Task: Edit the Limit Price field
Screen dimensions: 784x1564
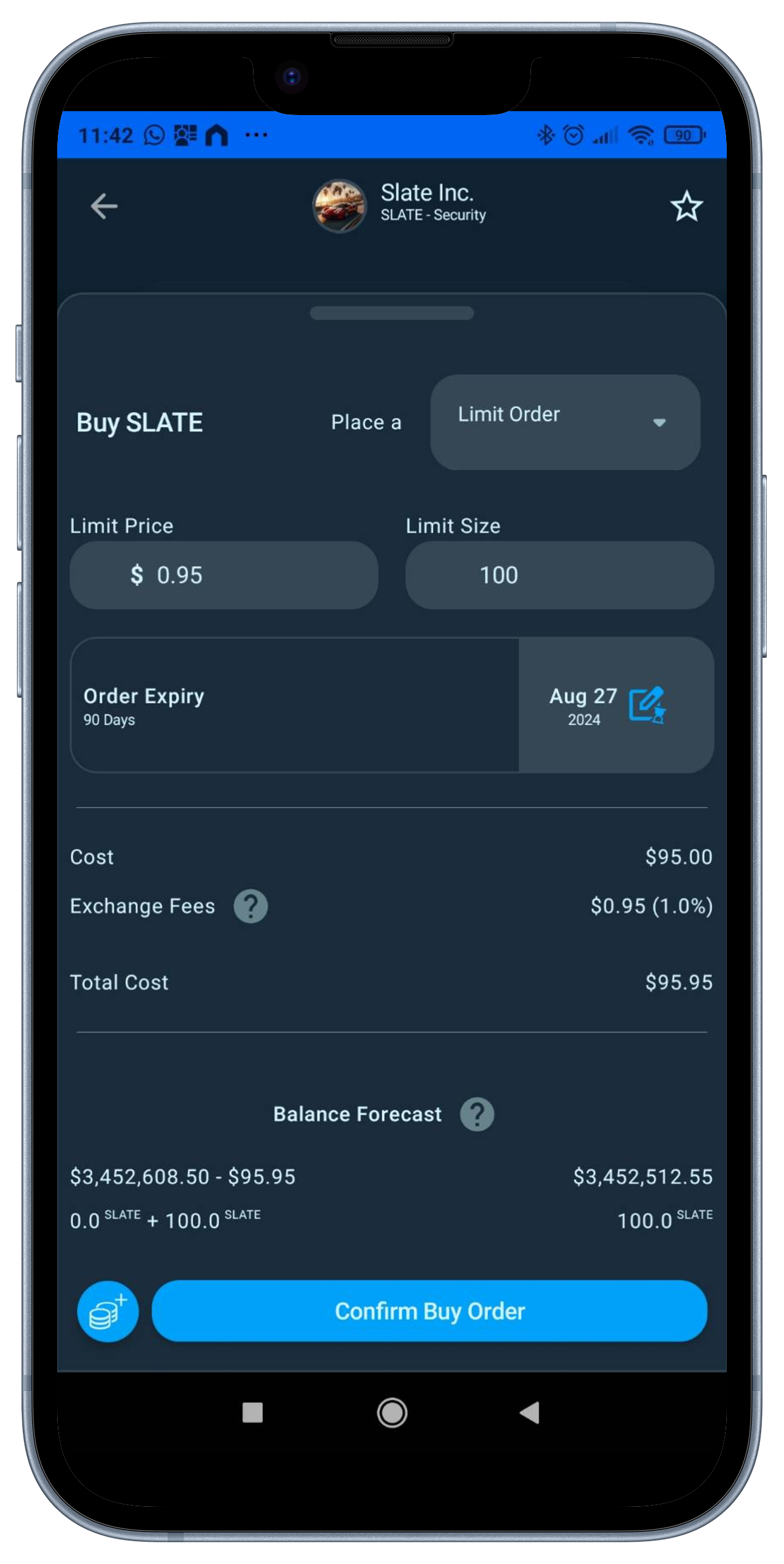Action: pyautogui.click(x=223, y=575)
